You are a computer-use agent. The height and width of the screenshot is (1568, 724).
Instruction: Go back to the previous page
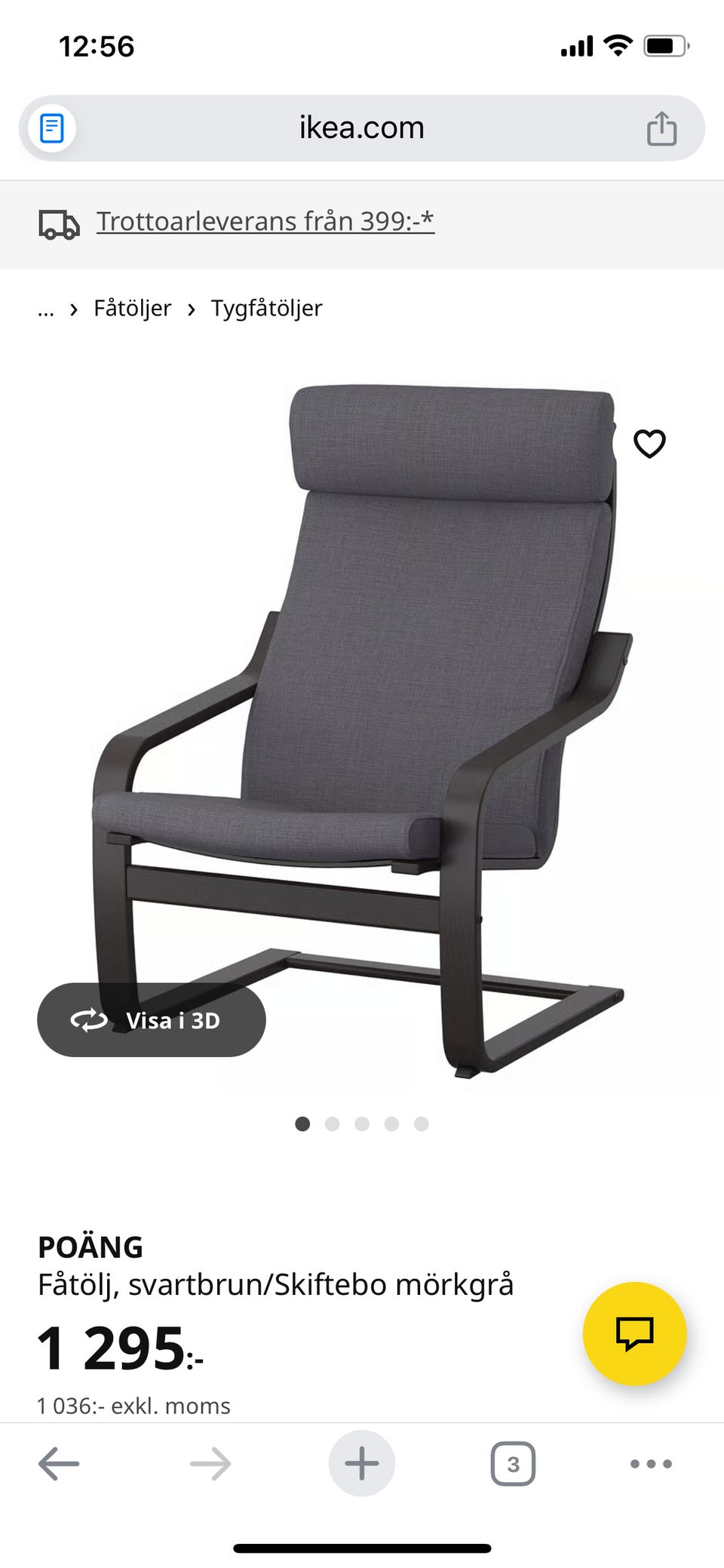59,1464
